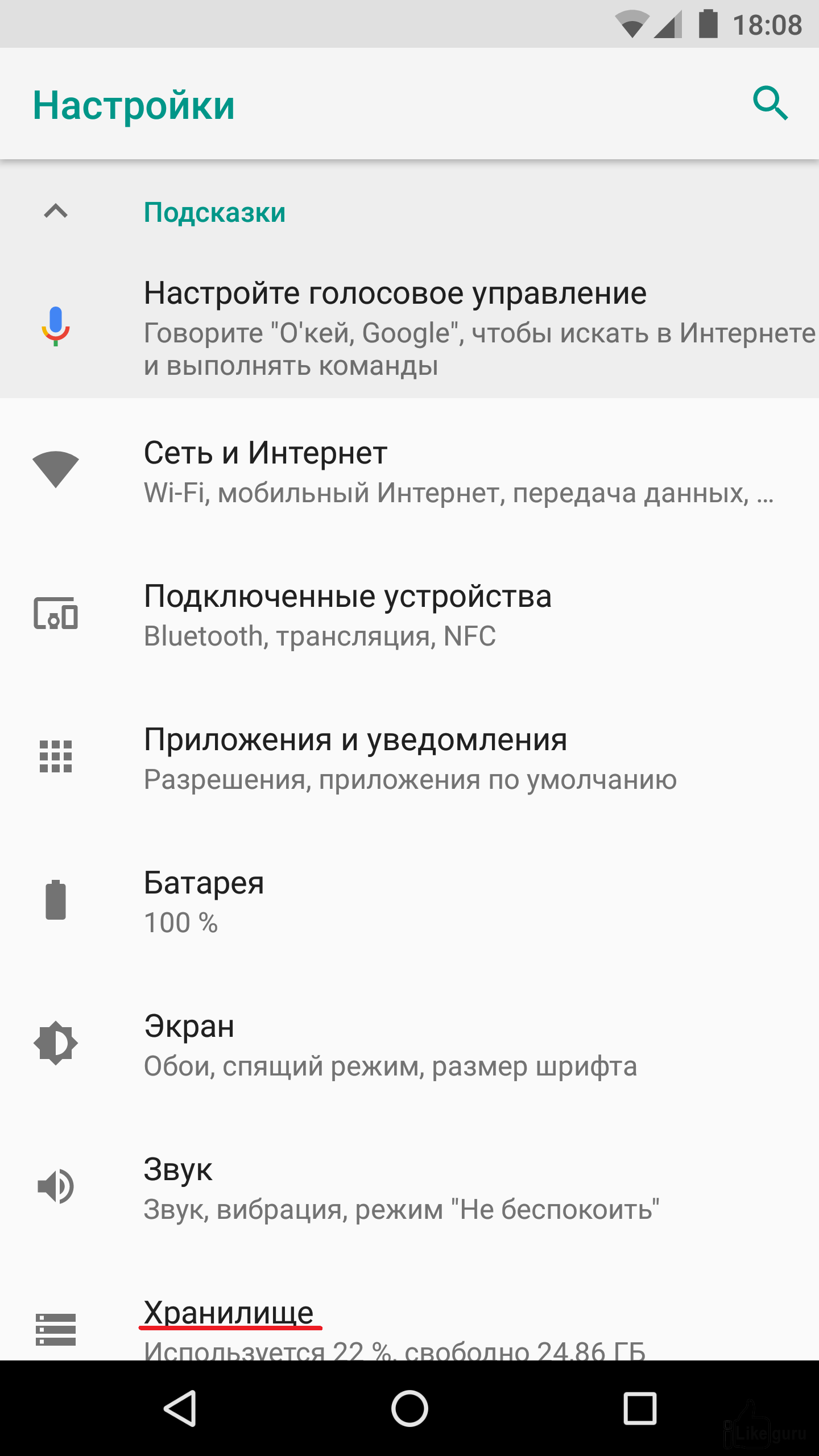Open Звук settings
The width and height of the screenshot is (819, 1456).
[409, 1188]
